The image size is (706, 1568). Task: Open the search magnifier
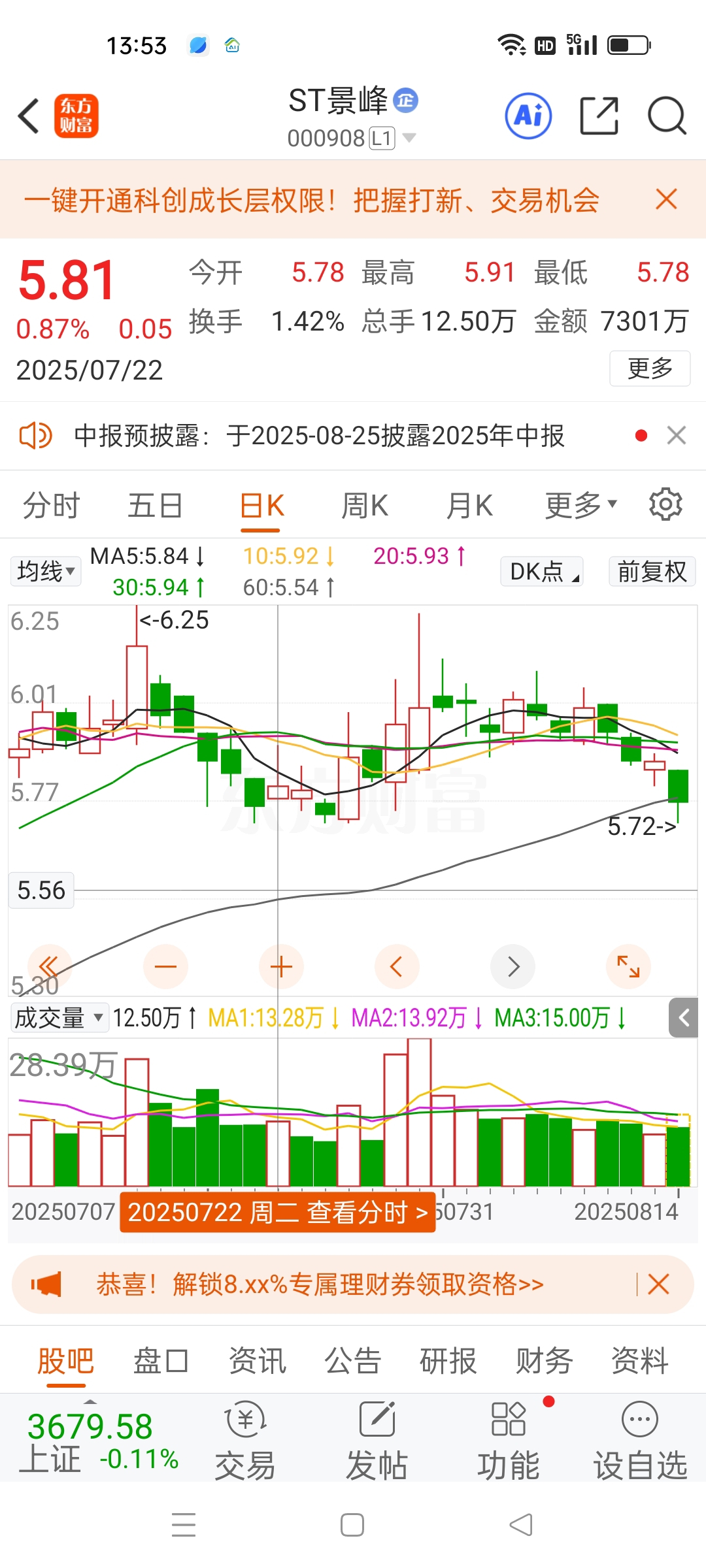(667, 116)
